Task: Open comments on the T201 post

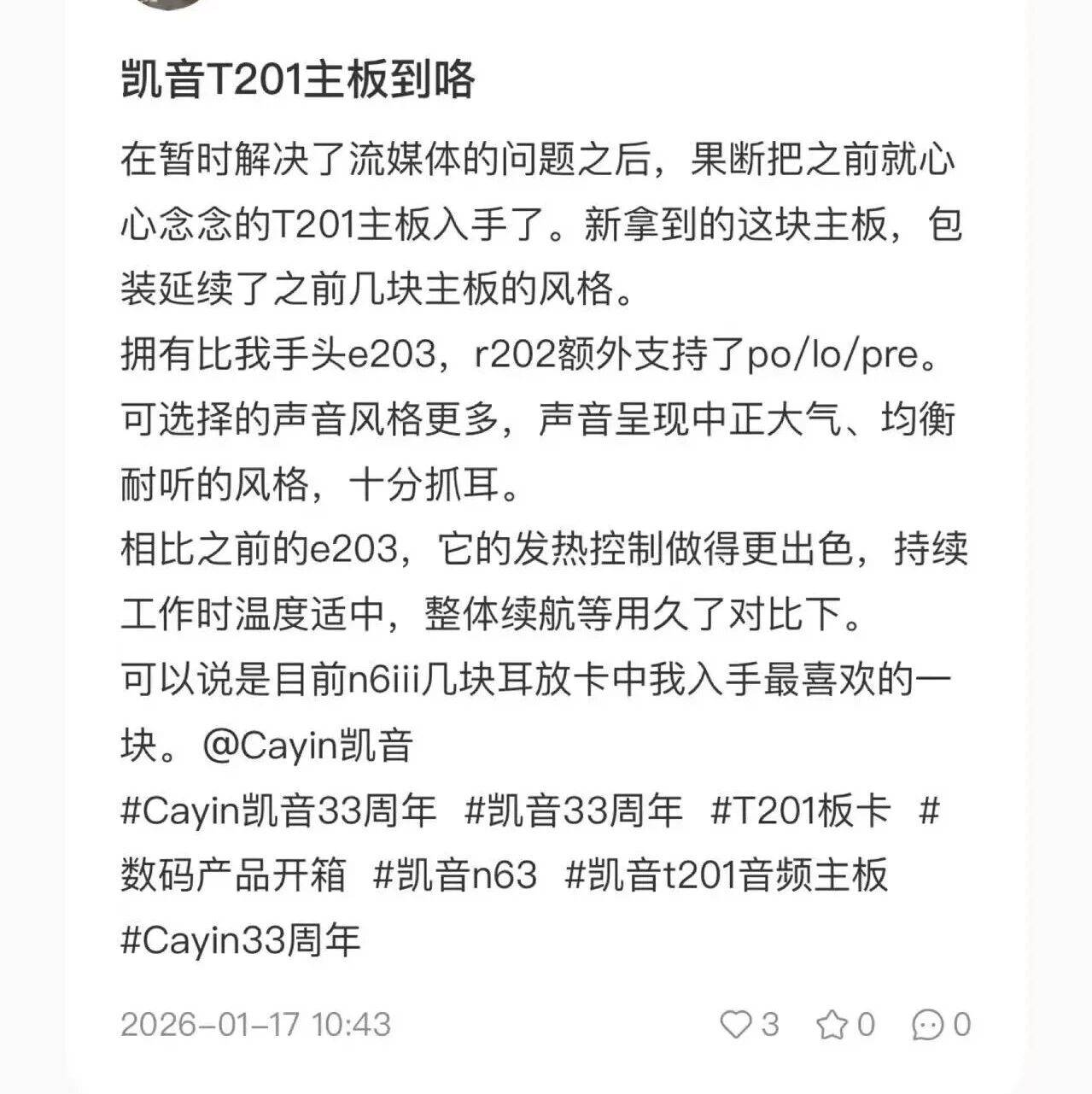Action: point(927,1023)
